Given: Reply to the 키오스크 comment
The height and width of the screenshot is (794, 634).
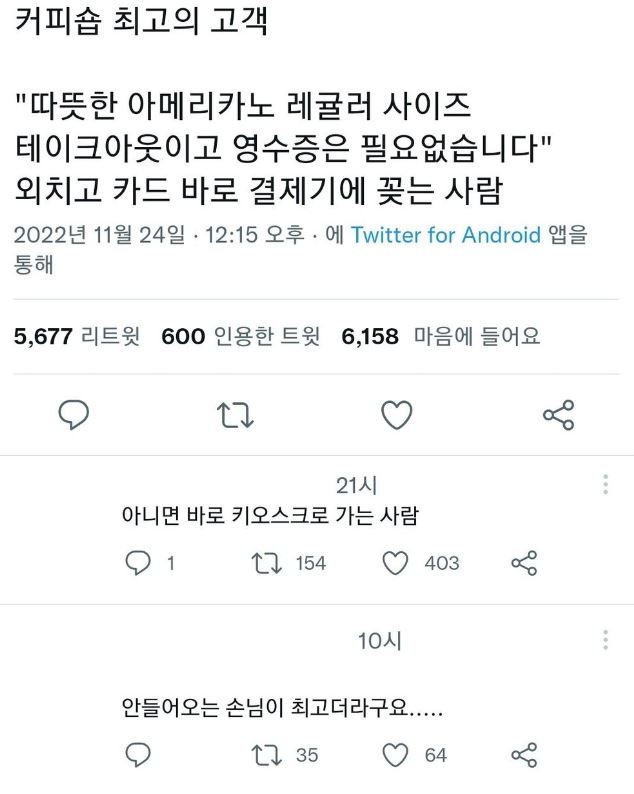Looking at the screenshot, I should [138, 563].
